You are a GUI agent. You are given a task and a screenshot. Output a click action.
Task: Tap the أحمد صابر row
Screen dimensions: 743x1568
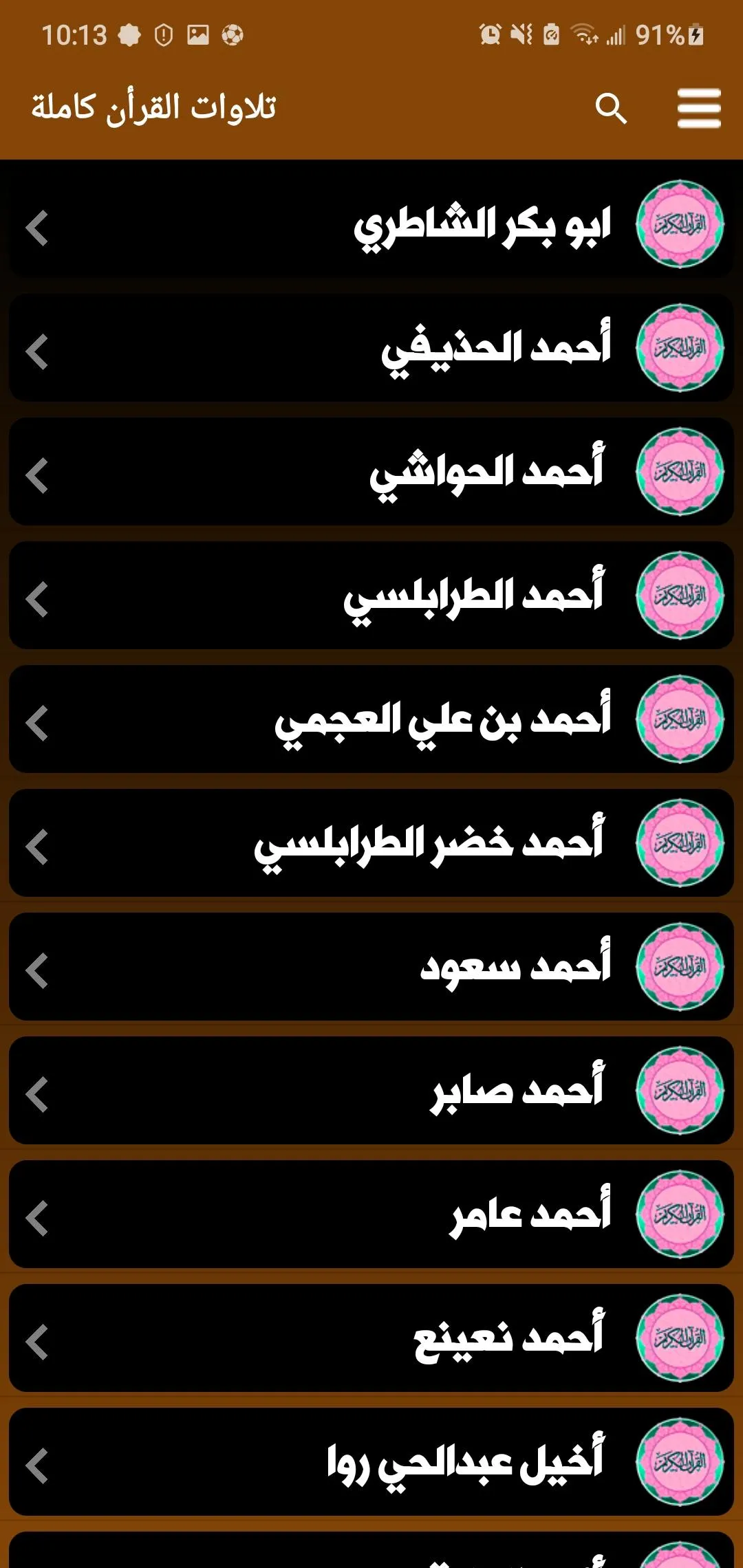tap(371, 1091)
